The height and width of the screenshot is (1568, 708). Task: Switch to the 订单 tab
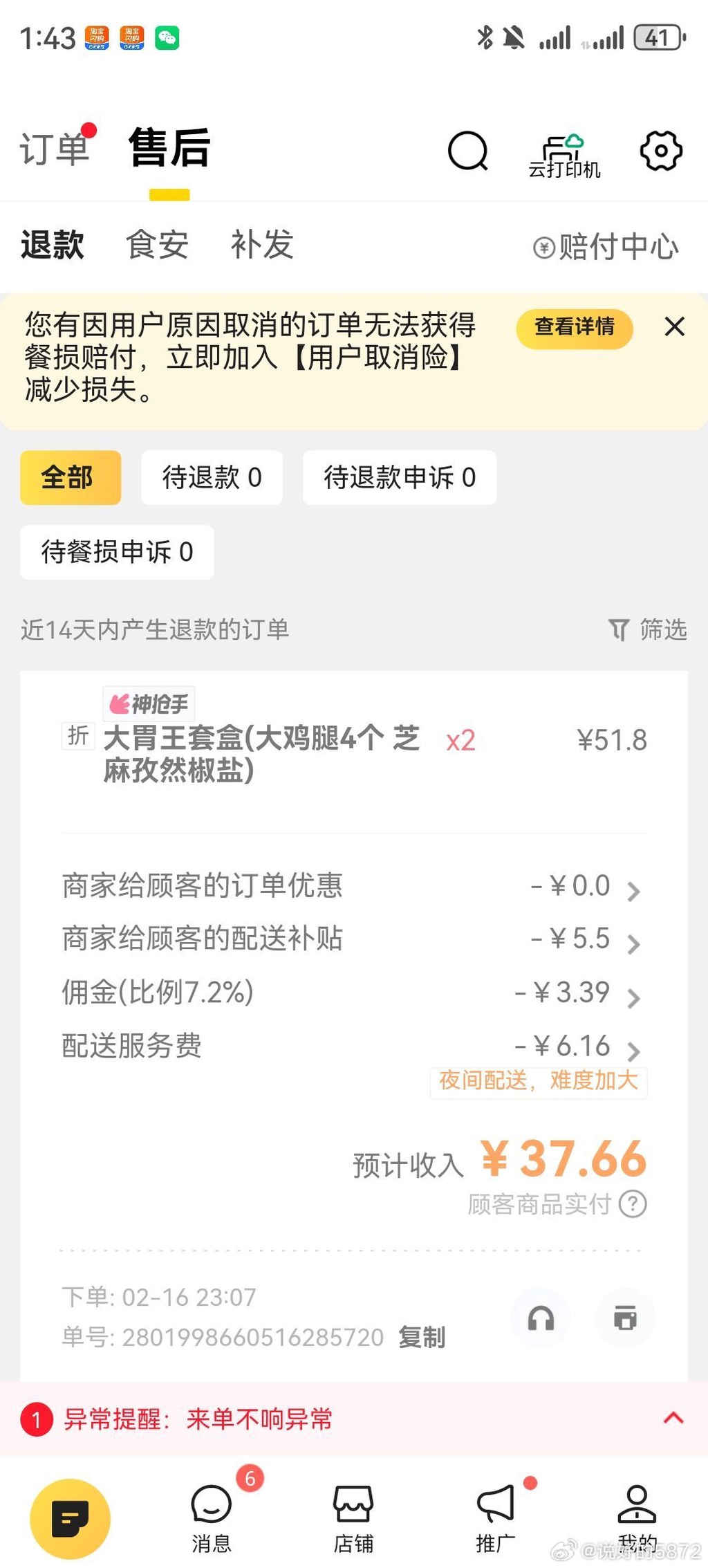55,149
